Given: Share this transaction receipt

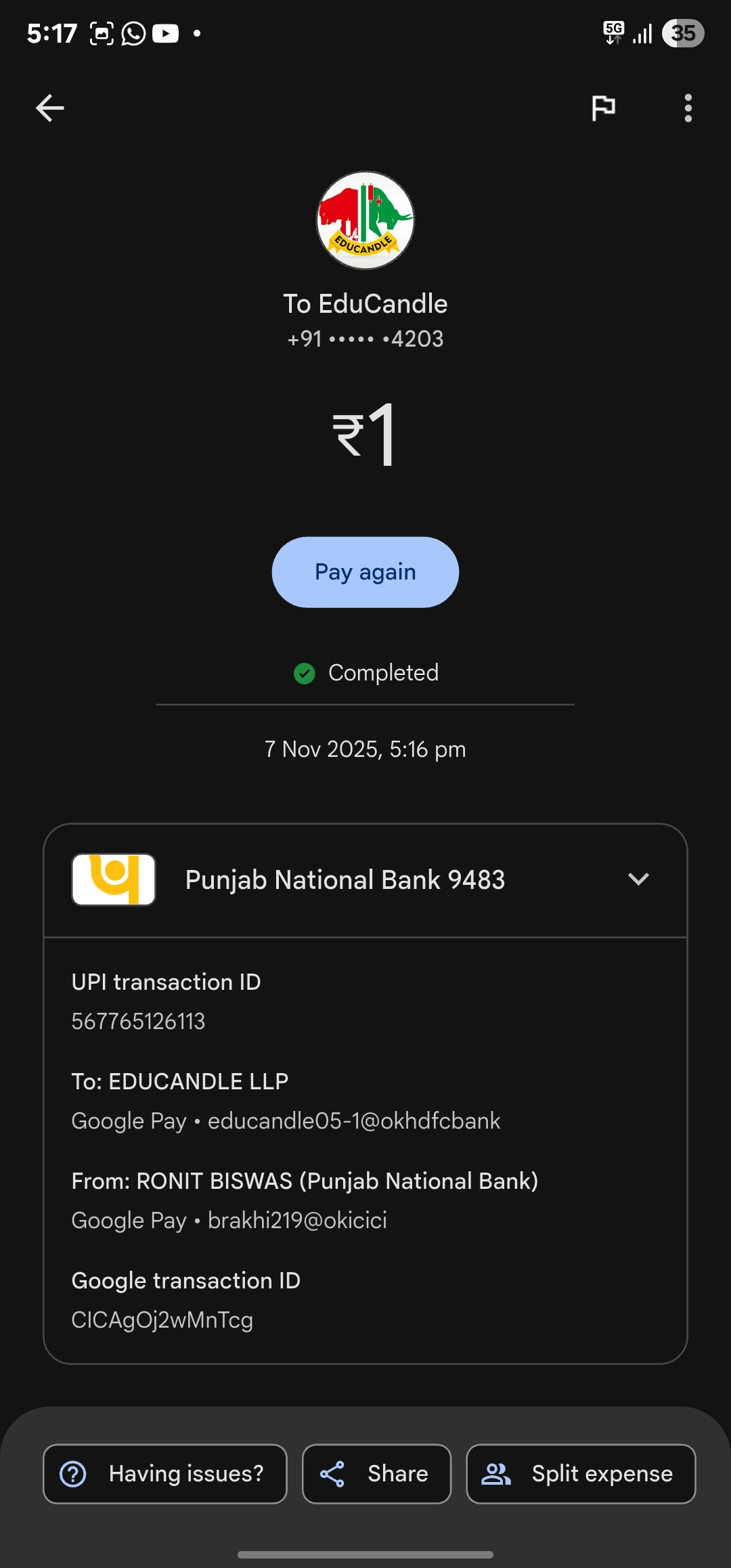Looking at the screenshot, I should (376, 1474).
